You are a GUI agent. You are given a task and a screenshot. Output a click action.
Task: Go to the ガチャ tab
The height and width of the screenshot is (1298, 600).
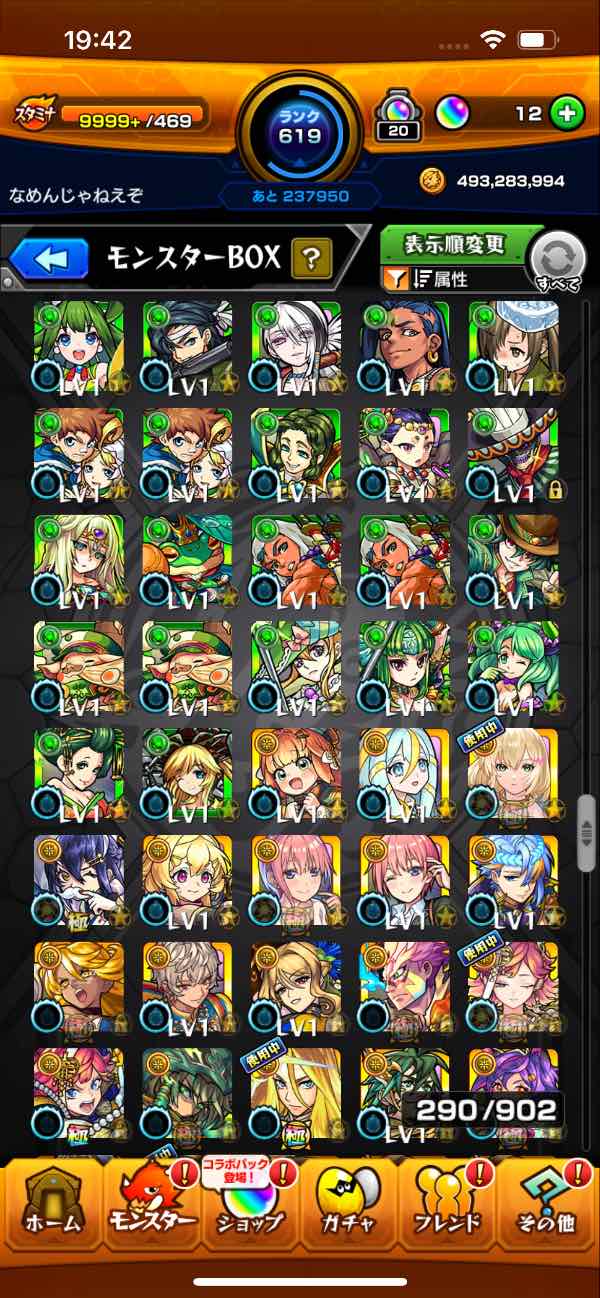350,1205
